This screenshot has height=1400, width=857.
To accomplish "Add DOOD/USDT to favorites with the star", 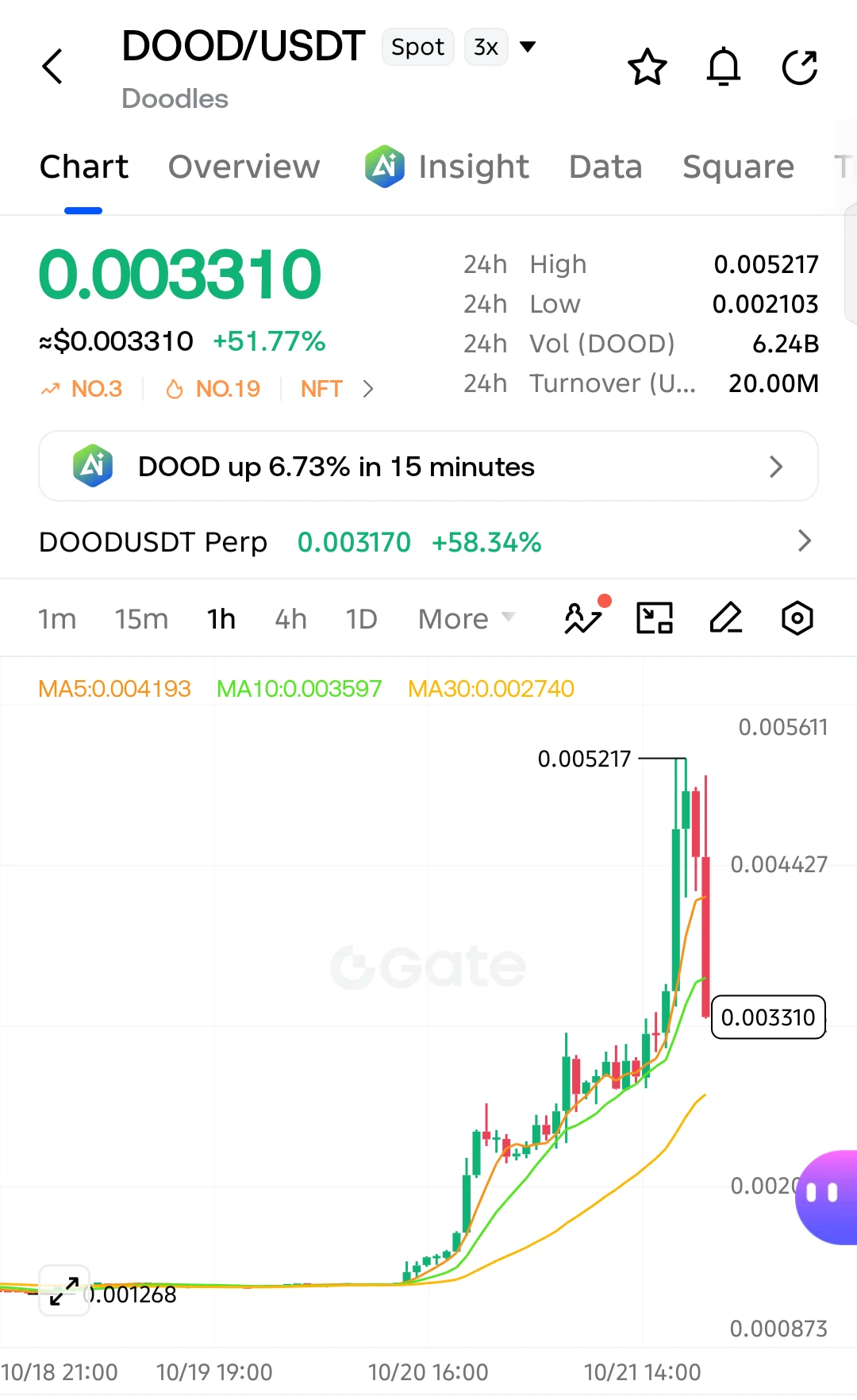I will pyautogui.click(x=648, y=67).
